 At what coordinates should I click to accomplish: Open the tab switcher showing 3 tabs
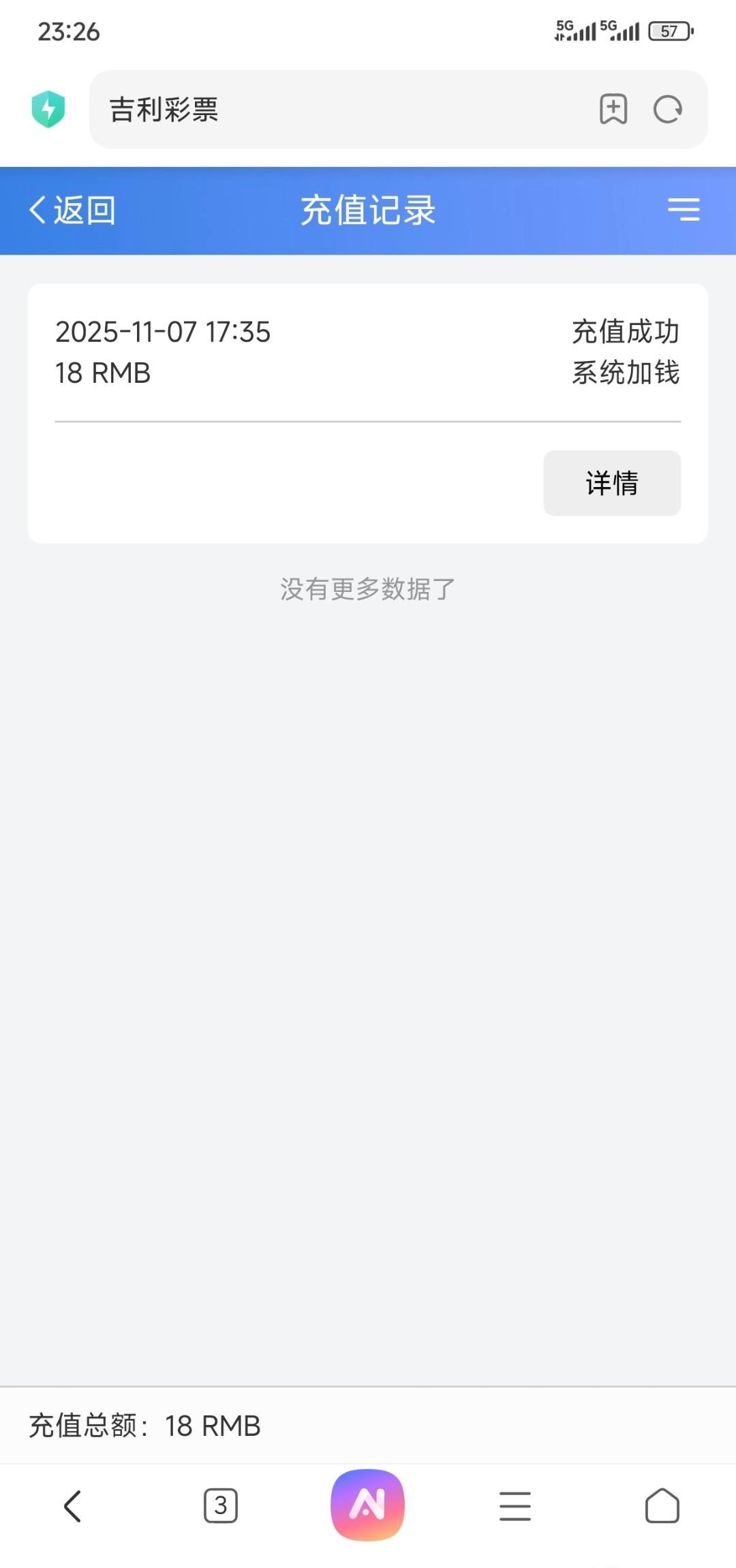(x=220, y=1505)
